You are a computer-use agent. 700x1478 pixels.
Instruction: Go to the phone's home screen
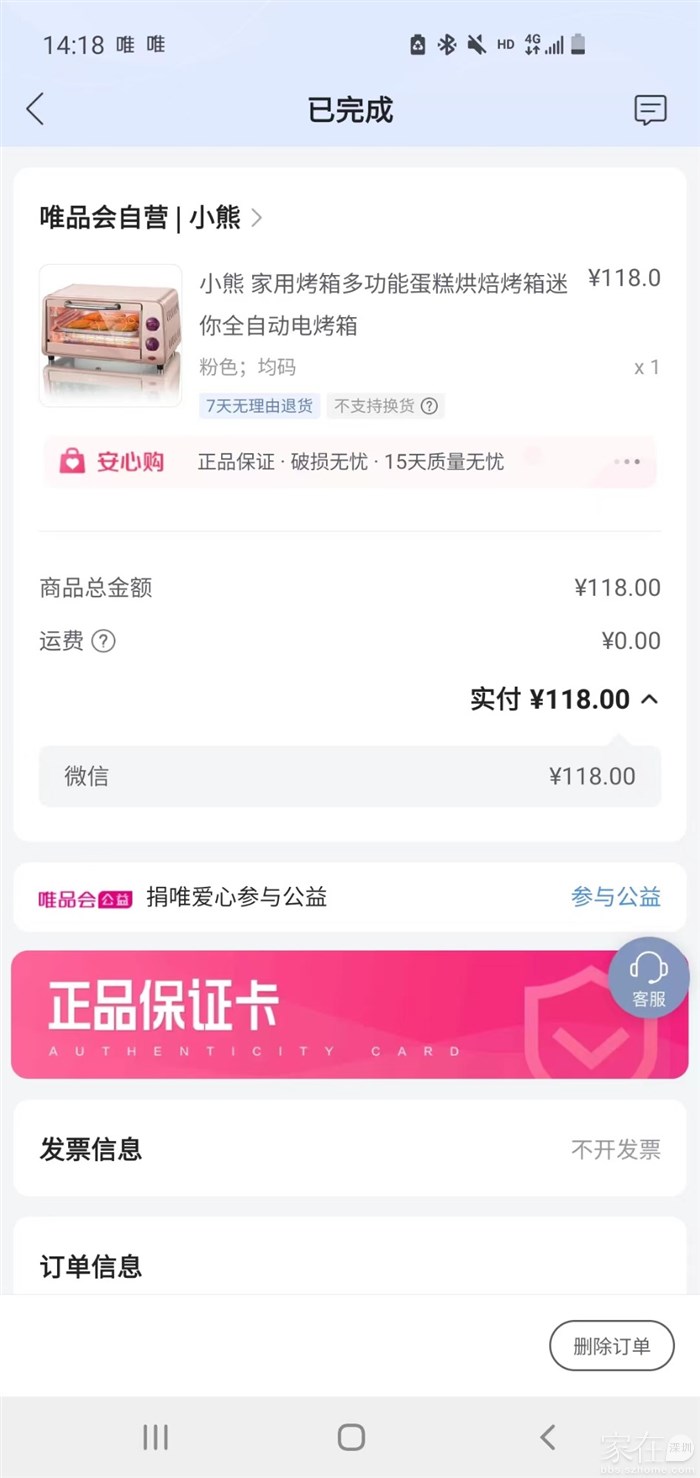[351, 1437]
